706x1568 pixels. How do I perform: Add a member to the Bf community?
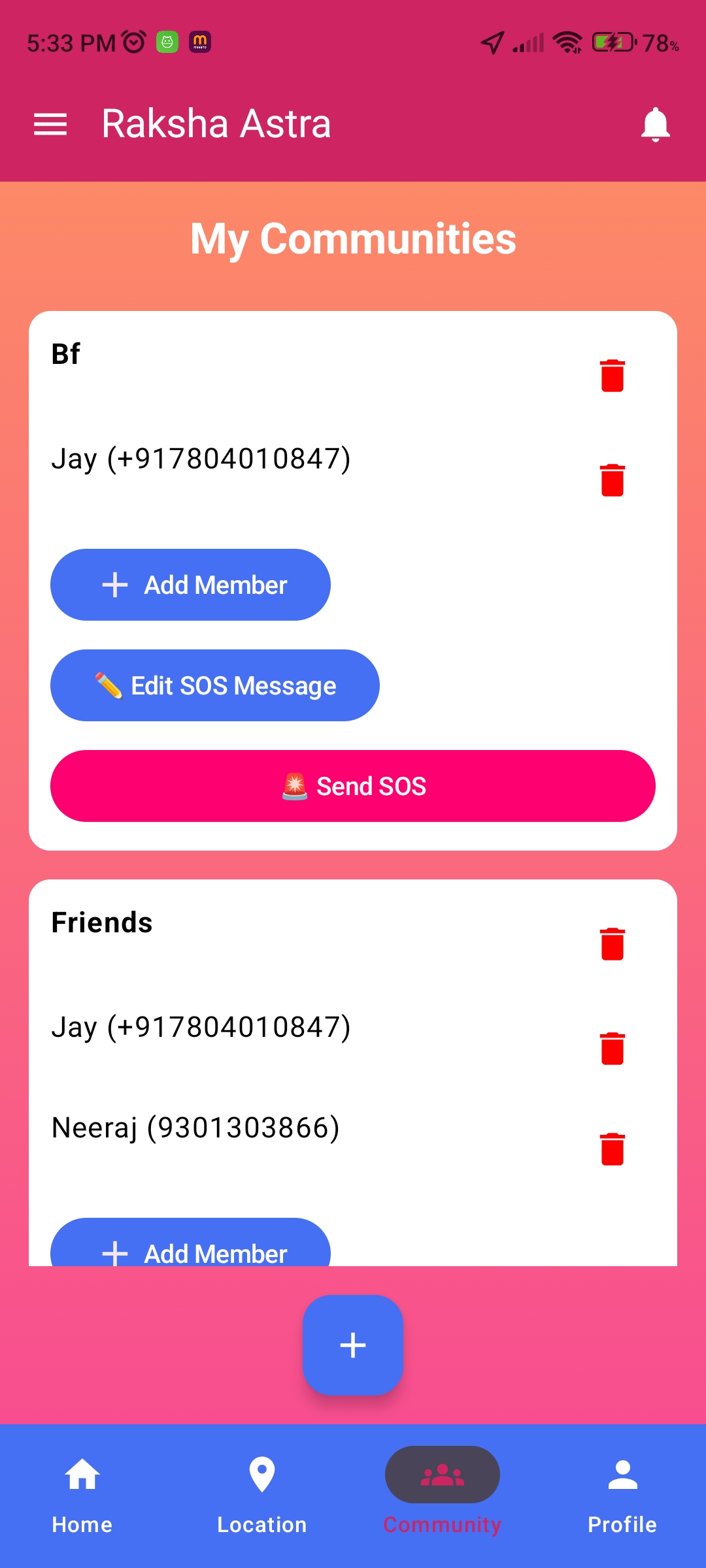pos(190,585)
